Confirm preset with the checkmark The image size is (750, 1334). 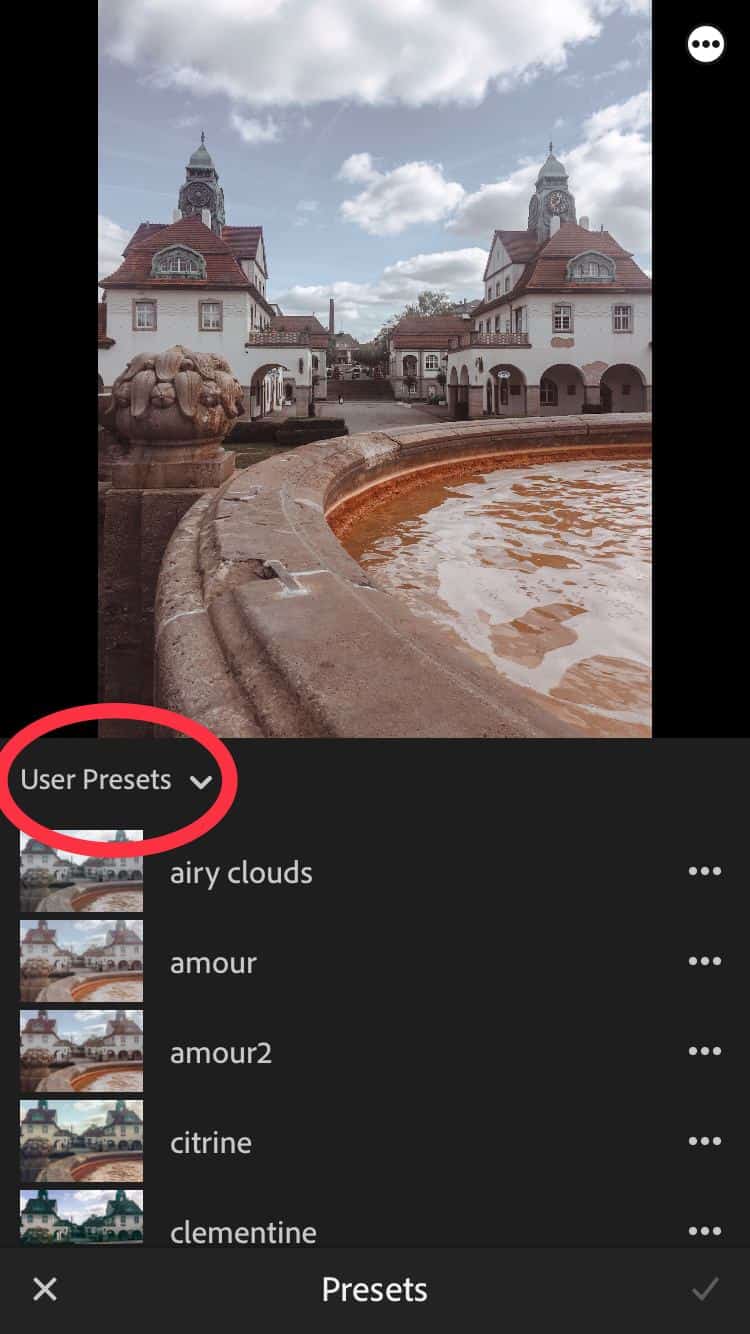pos(705,1289)
